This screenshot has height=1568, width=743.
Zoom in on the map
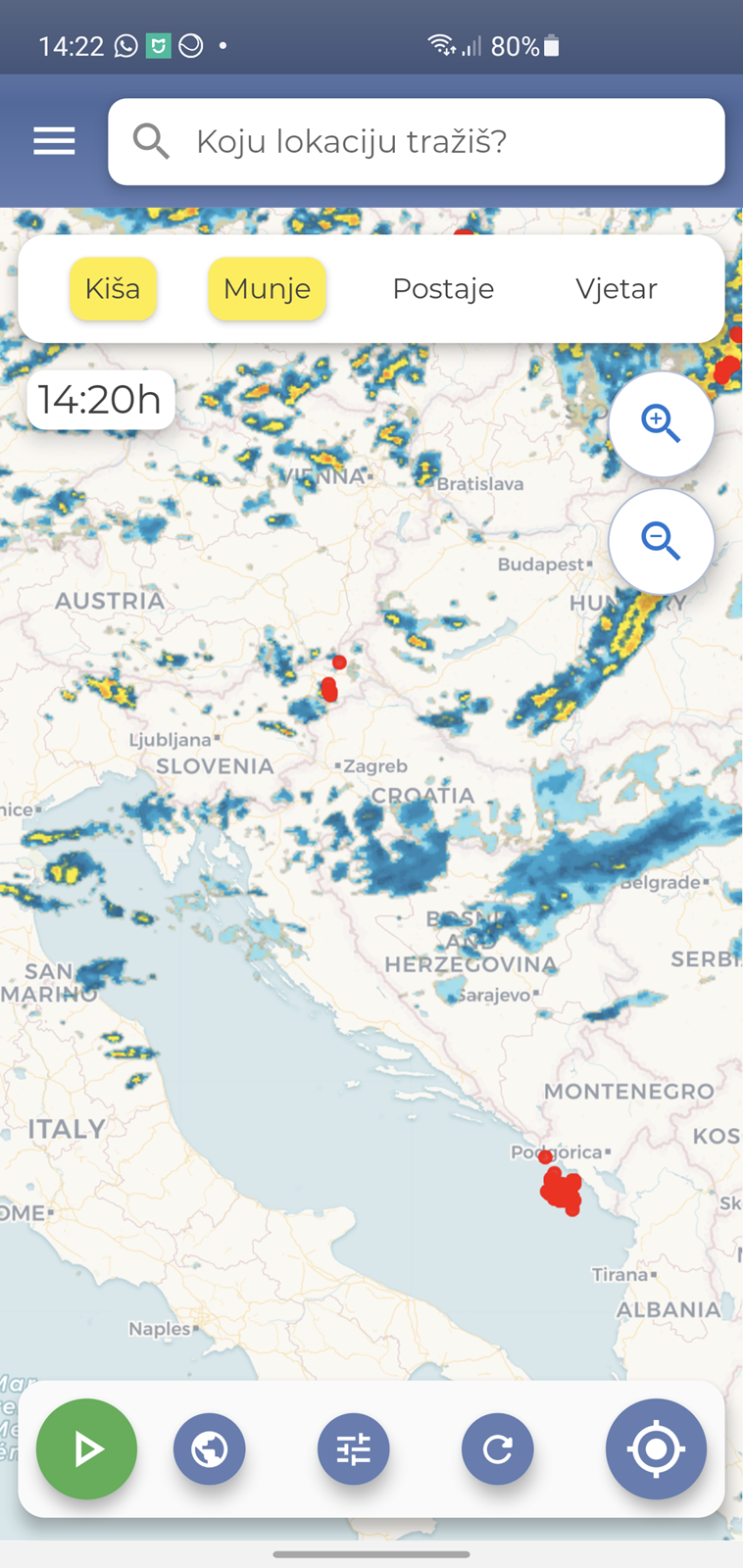pyautogui.click(x=661, y=424)
